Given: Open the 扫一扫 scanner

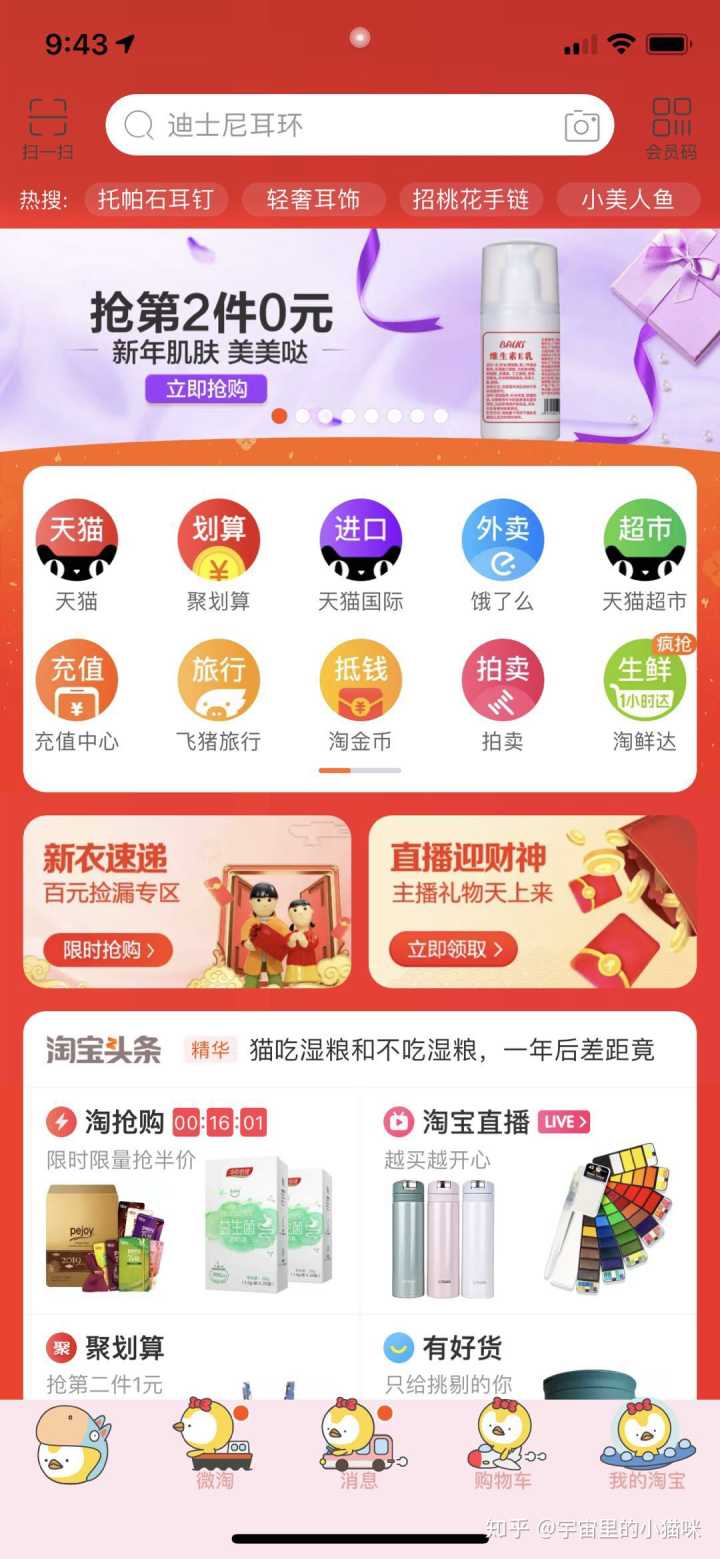Looking at the screenshot, I should click(47, 127).
